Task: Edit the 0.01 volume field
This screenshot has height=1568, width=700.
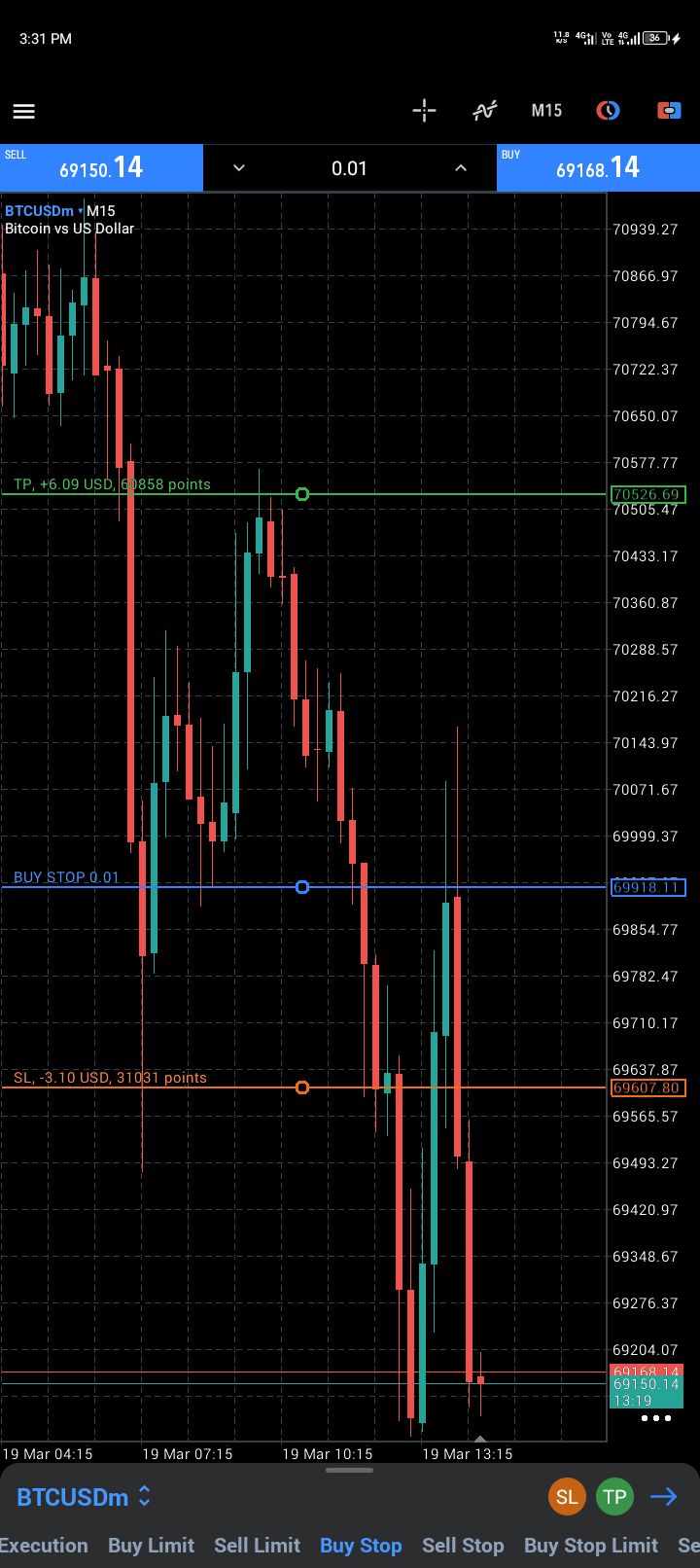Action: pos(349,168)
